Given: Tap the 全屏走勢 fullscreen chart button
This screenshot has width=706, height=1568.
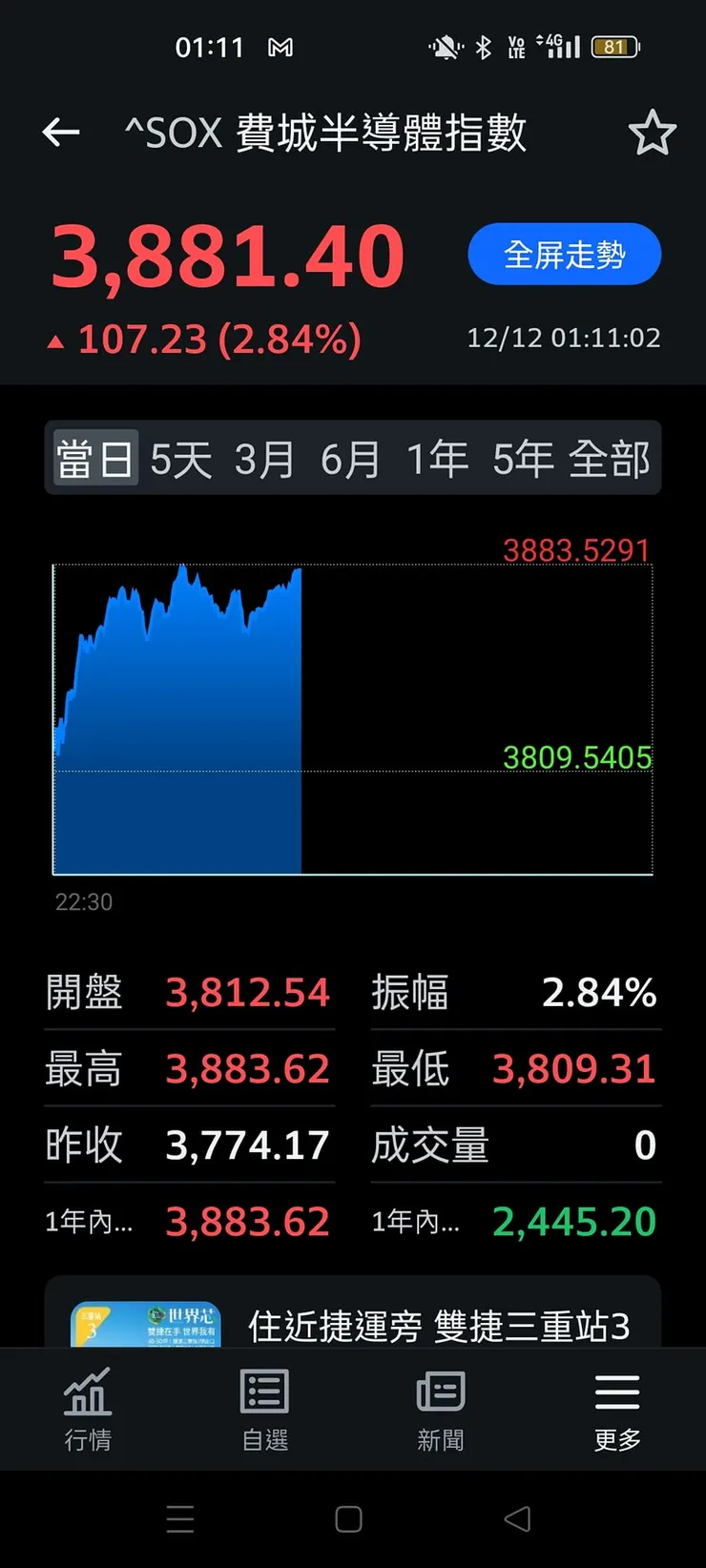Looking at the screenshot, I should pyautogui.click(x=563, y=254).
